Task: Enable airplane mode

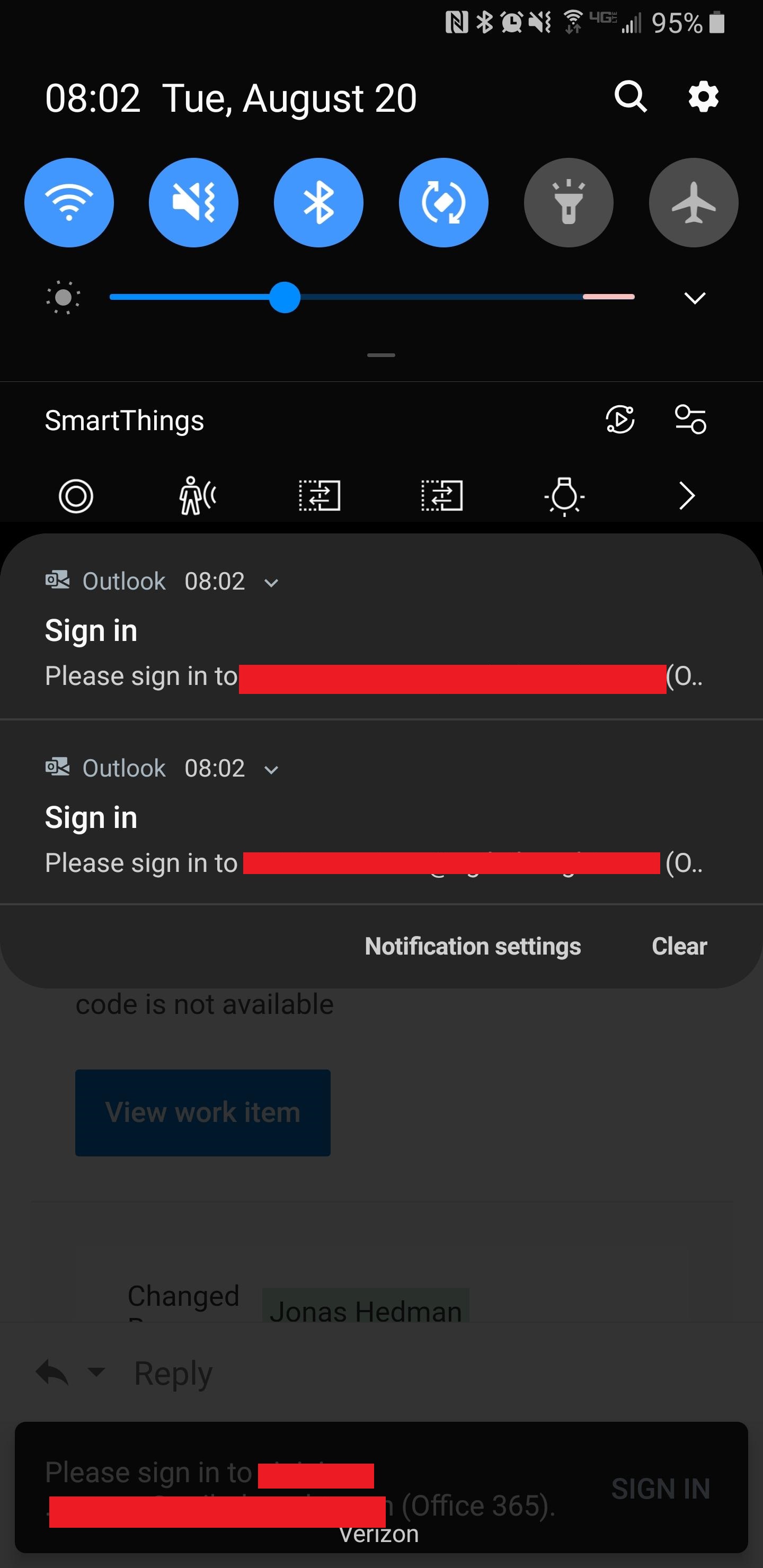Action: (x=694, y=203)
